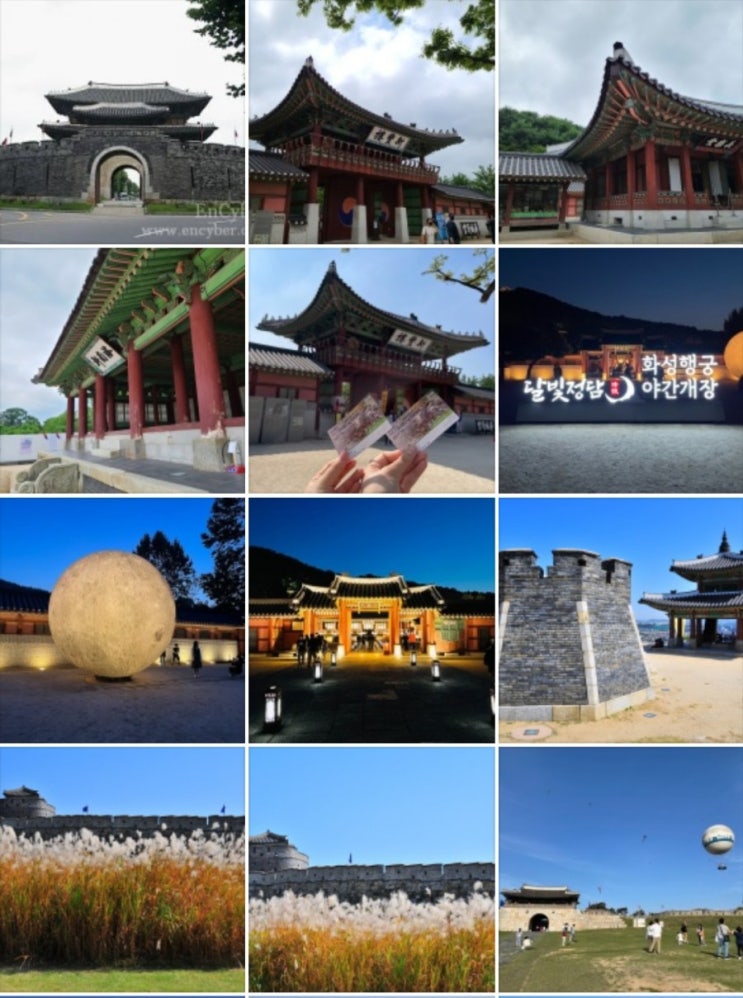Image resolution: width=743 pixels, height=998 pixels.
Task: Open the stone fortress gate photo
Action: [x=122, y=122]
